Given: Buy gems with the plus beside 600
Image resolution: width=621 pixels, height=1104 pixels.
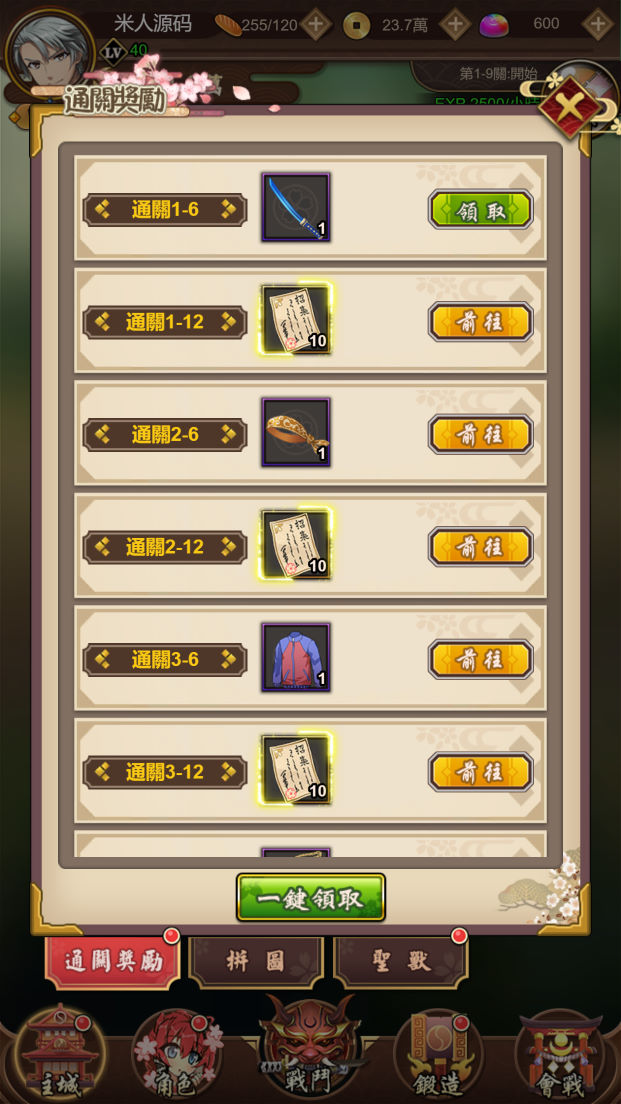Looking at the screenshot, I should tap(597, 24).
